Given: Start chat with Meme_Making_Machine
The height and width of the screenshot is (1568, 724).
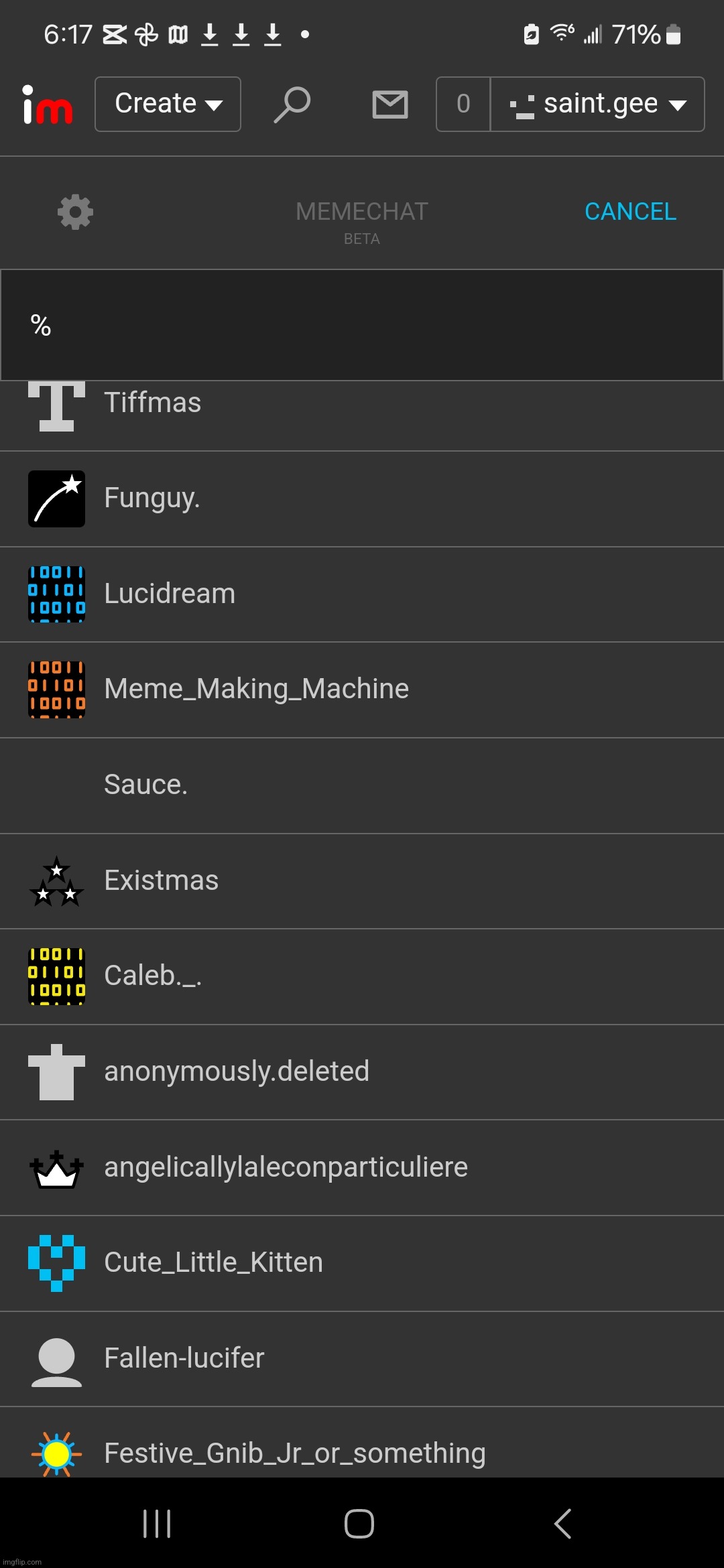Looking at the screenshot, I should [257, 690].
